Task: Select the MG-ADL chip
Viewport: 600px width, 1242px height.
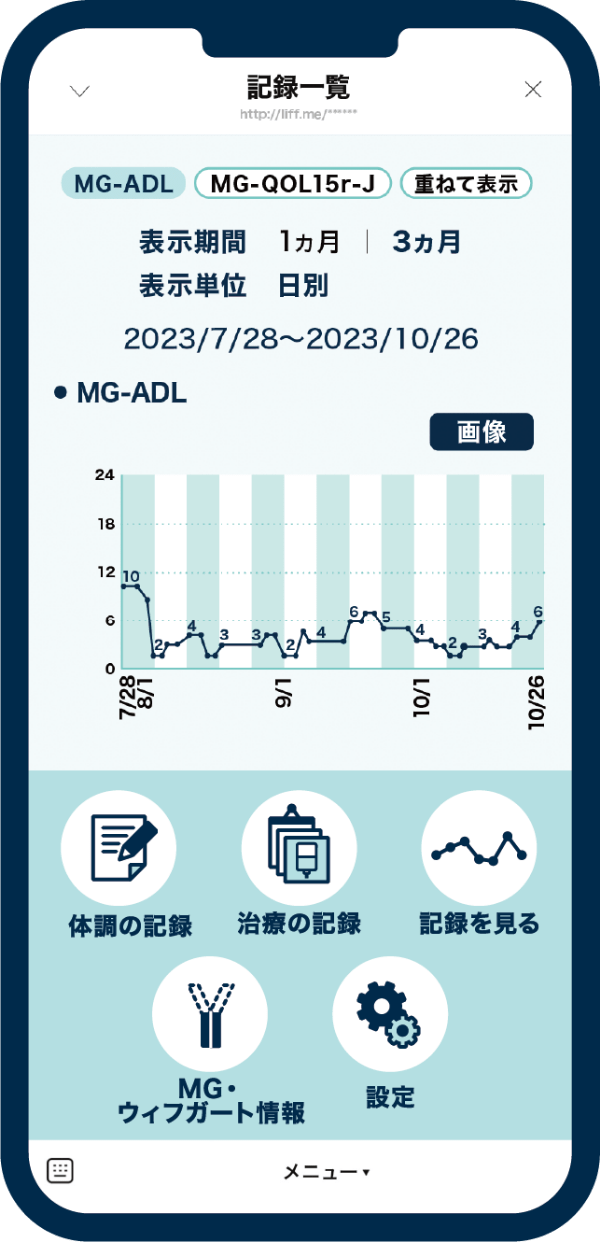Action: [124, 183]
